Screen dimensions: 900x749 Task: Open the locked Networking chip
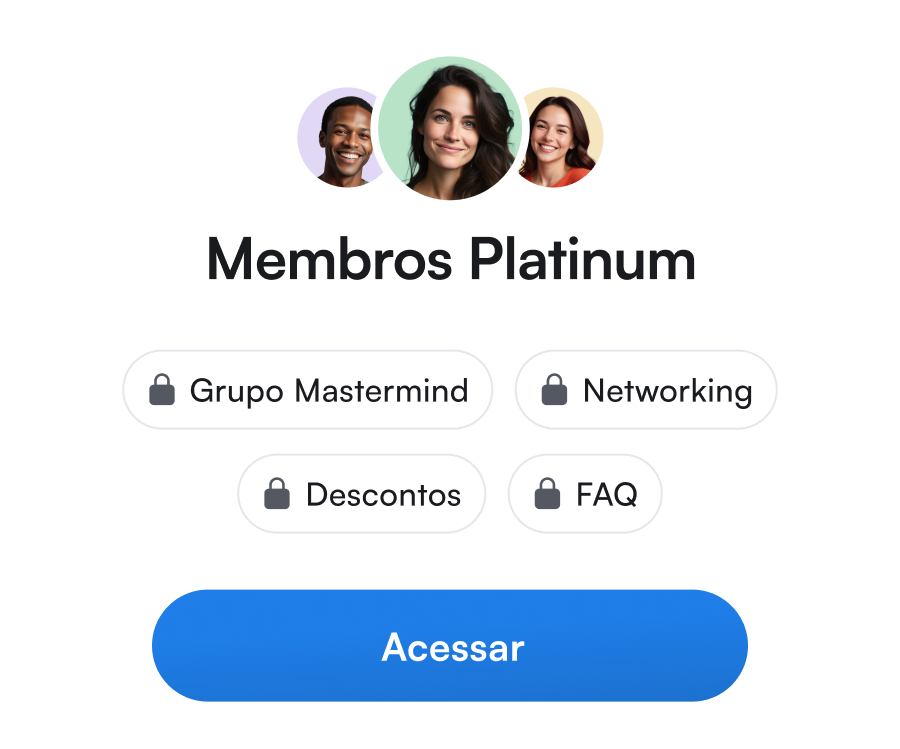[x=646, y=390]
